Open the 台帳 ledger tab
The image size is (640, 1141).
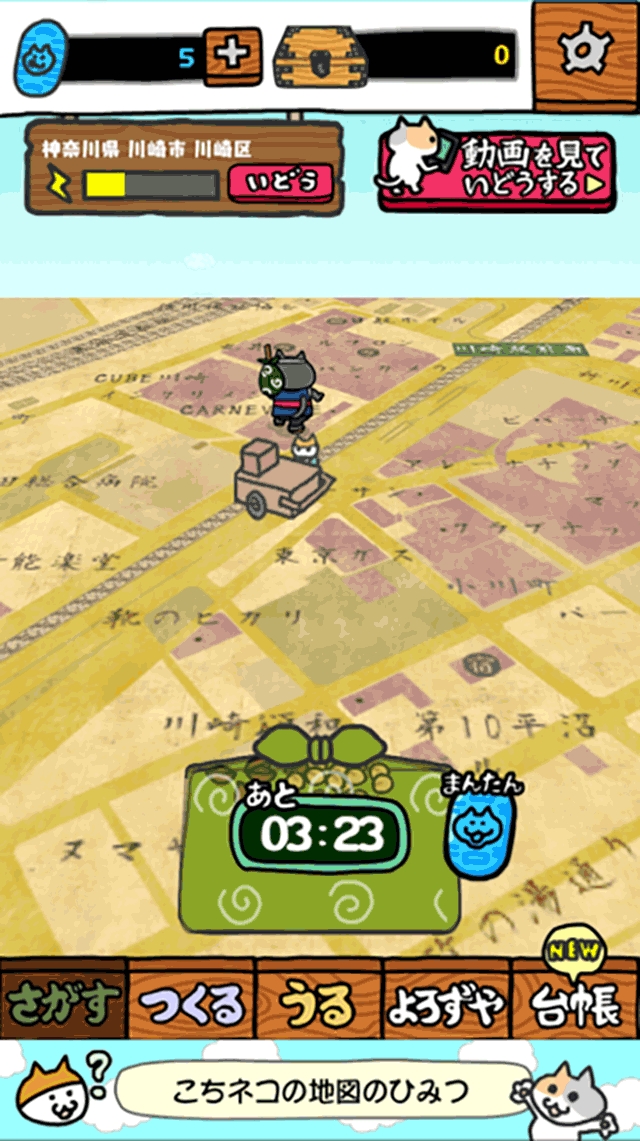point(576,1001)
